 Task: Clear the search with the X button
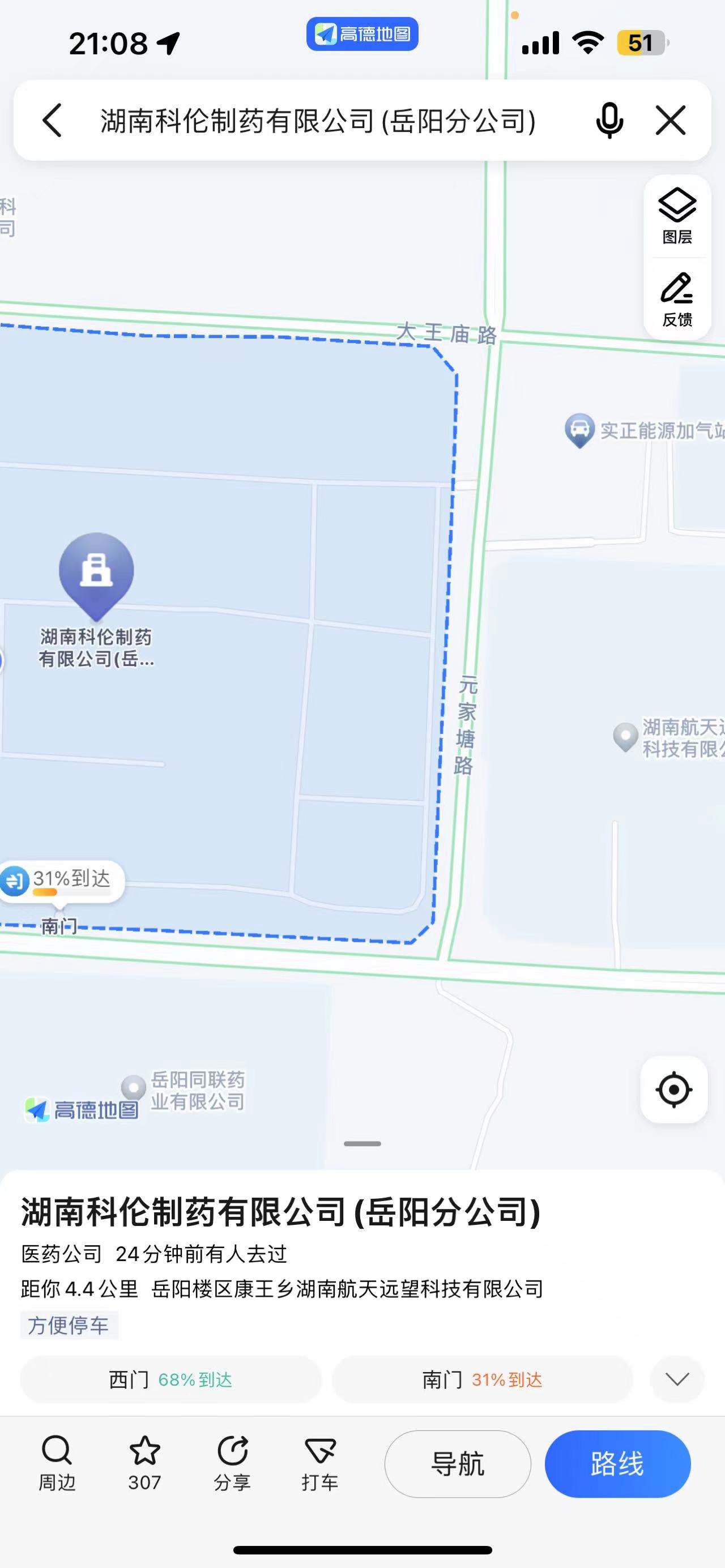point(670,120)
